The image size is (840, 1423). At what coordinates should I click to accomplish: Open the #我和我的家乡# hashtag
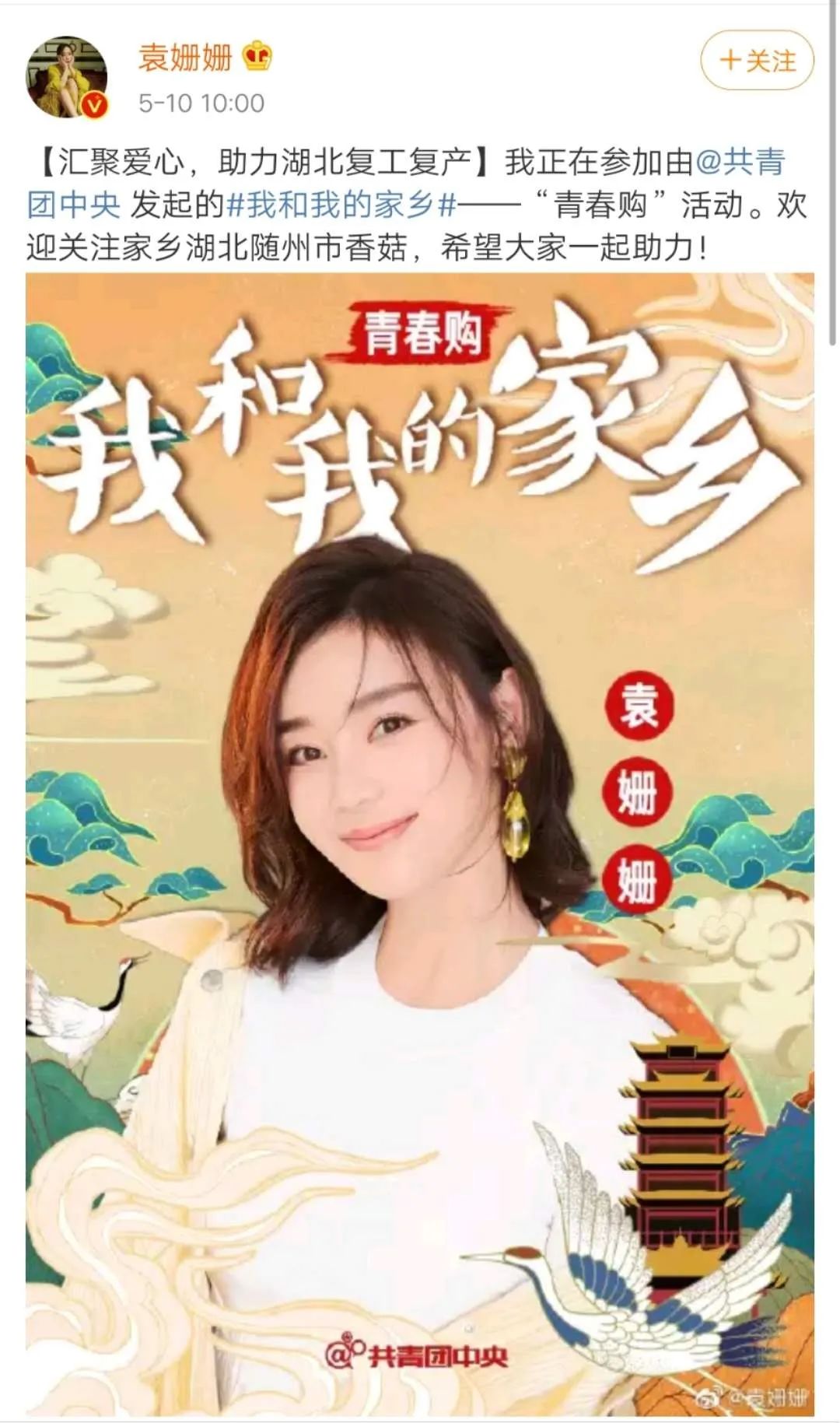point(341,205)
